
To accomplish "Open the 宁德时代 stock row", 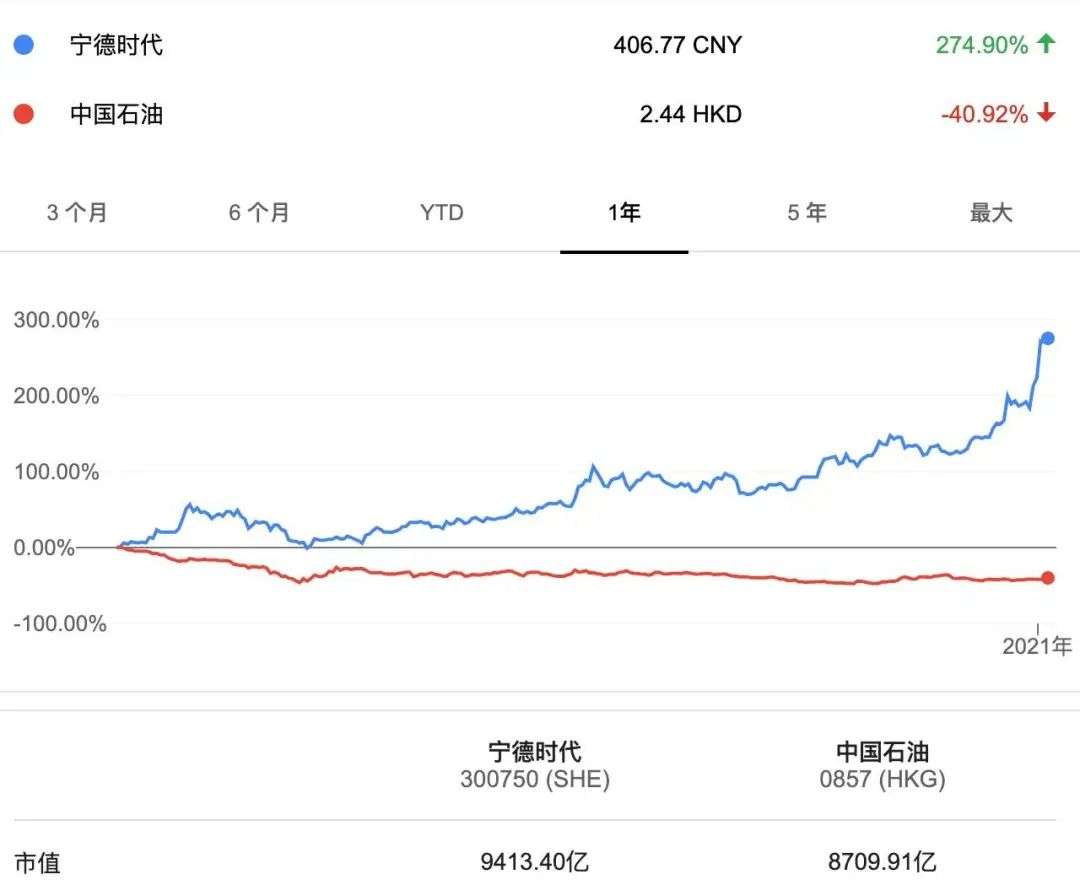I will click(534, 45).
